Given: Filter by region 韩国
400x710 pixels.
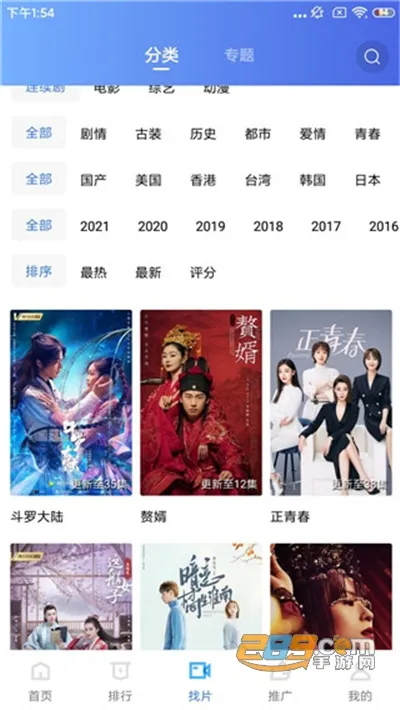Looking at the screenshot, I should (313, 180).
